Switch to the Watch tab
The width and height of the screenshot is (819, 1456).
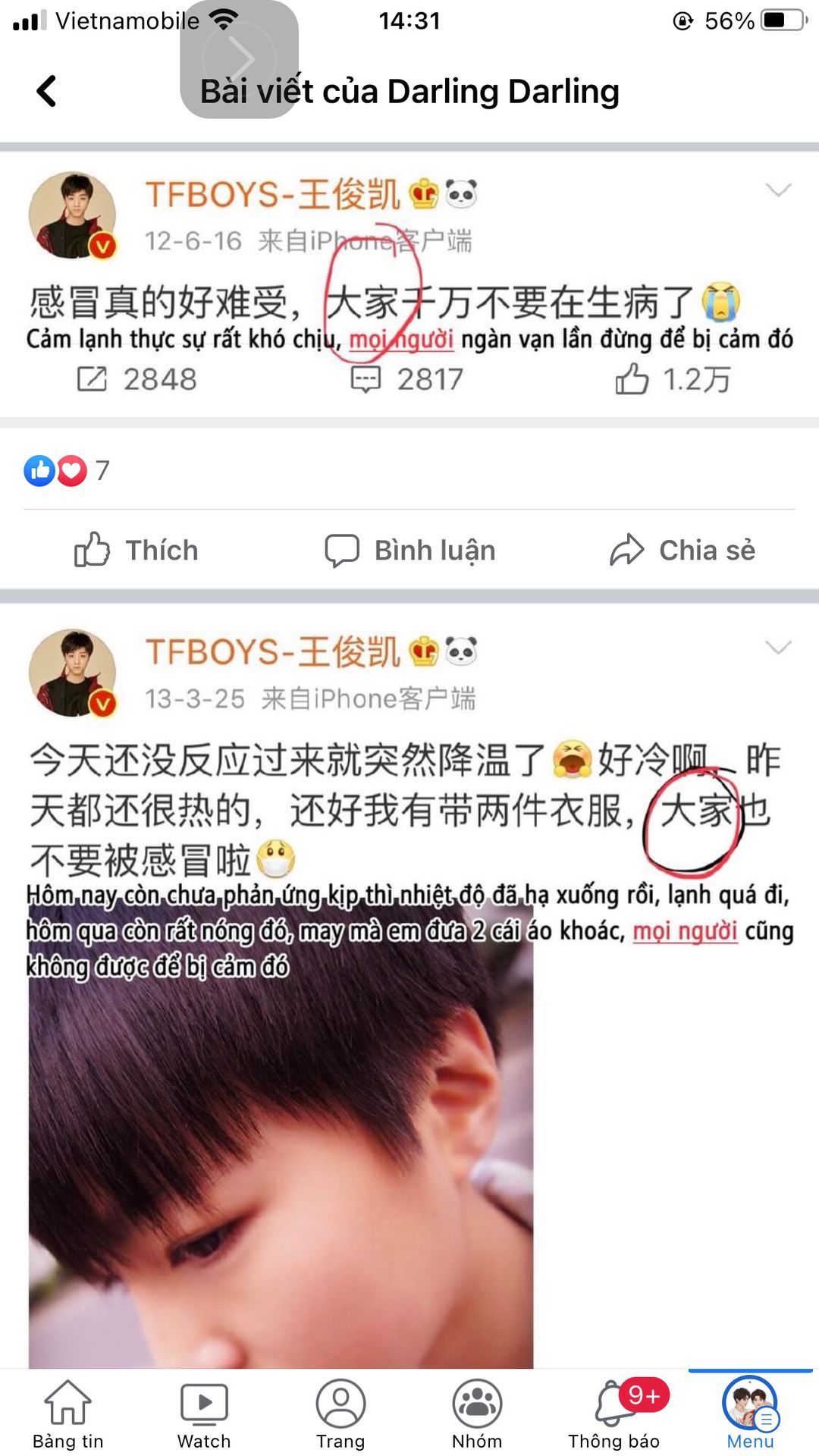(x=204, y=1414)
